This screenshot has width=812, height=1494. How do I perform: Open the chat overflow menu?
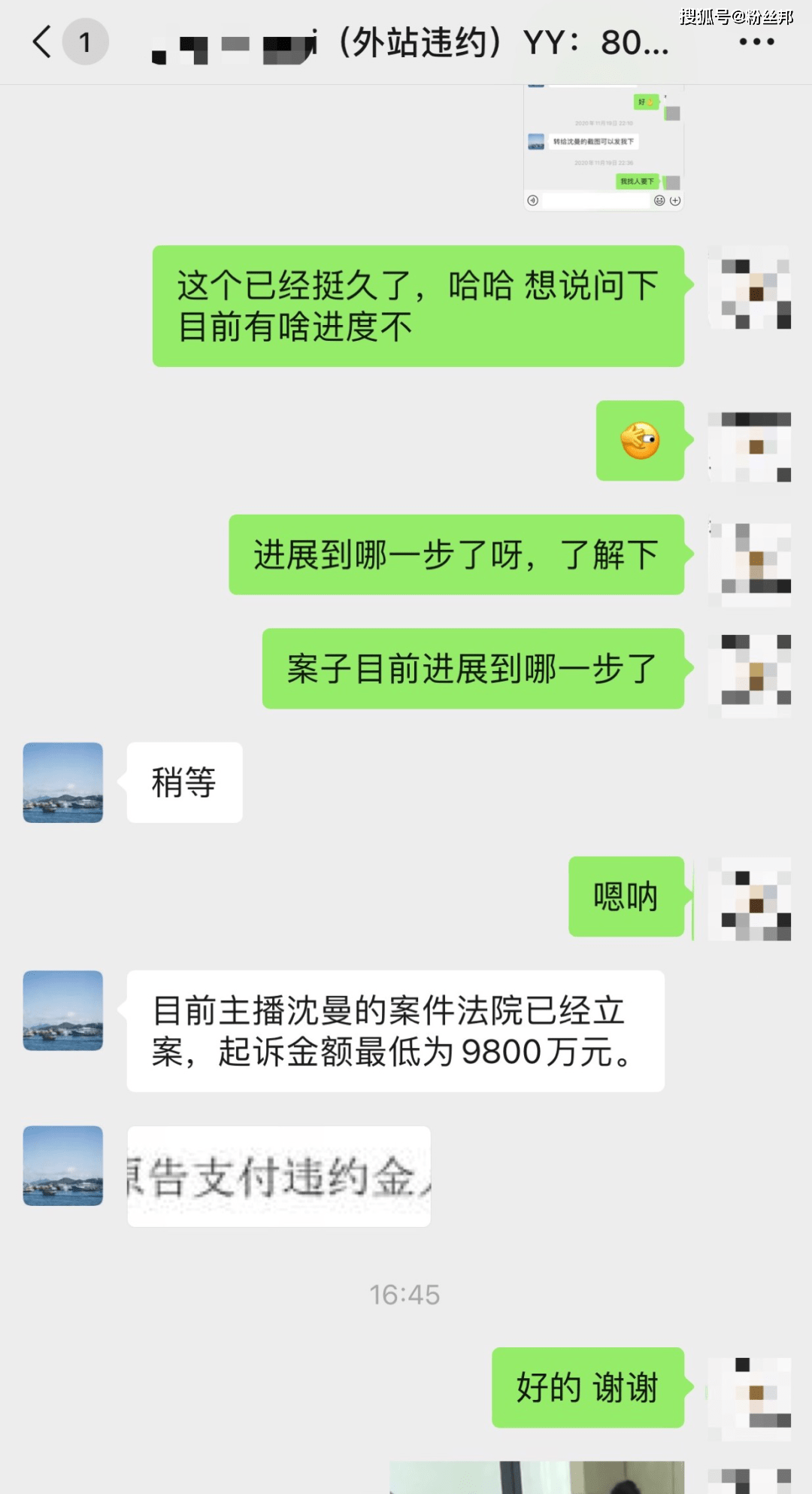point(756,42)
